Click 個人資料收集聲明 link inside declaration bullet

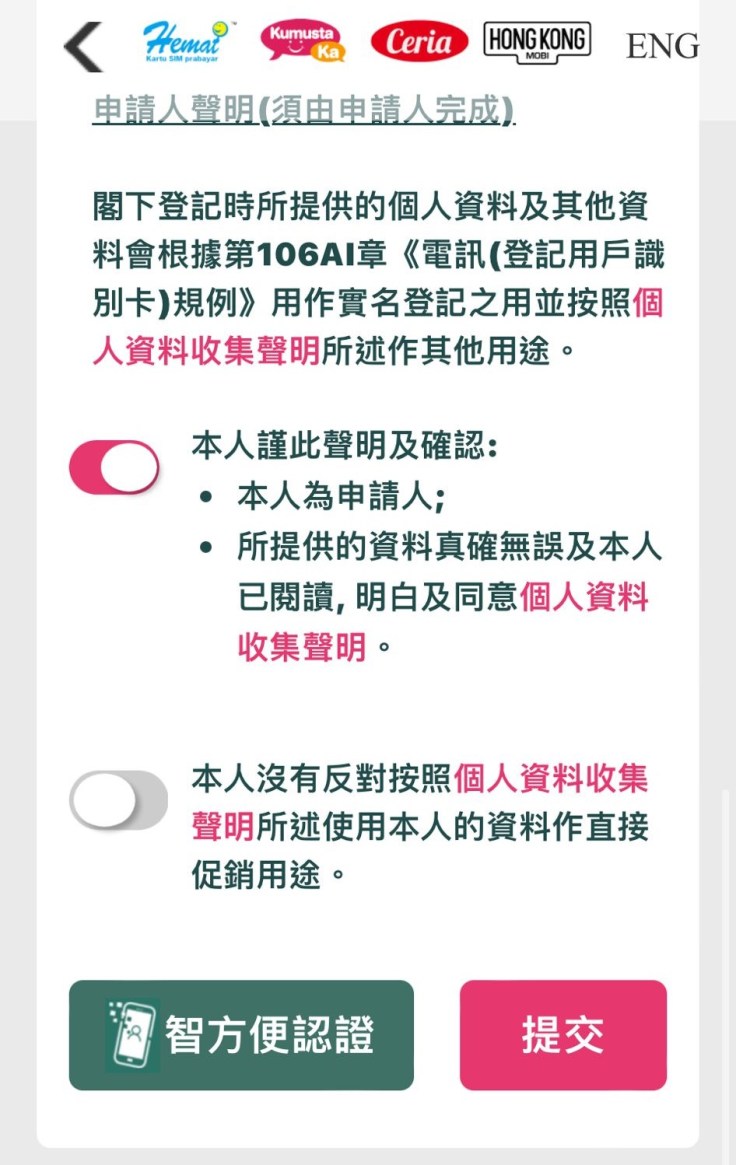[x=585, y=597]
